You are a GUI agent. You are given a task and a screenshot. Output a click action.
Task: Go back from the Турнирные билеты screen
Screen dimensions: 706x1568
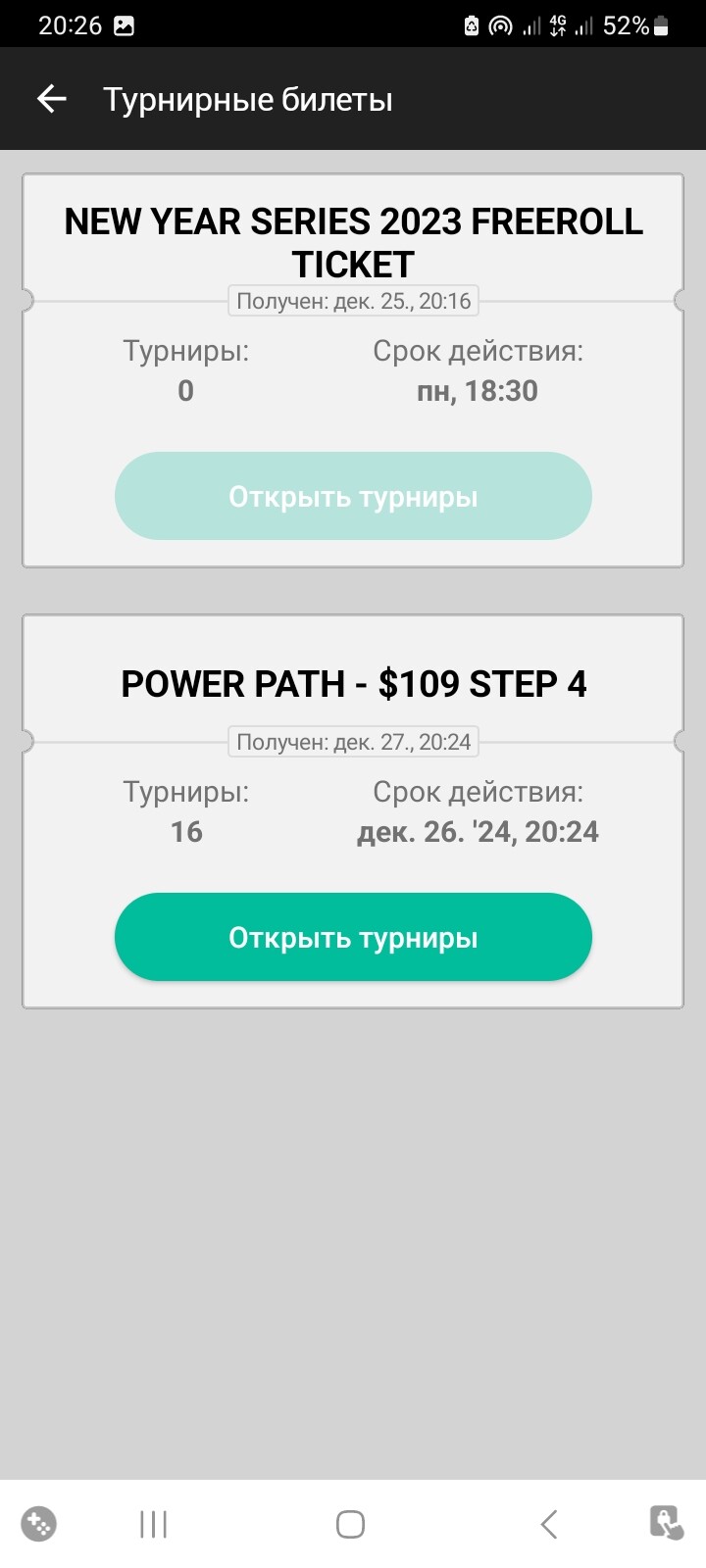pos(51,99)
